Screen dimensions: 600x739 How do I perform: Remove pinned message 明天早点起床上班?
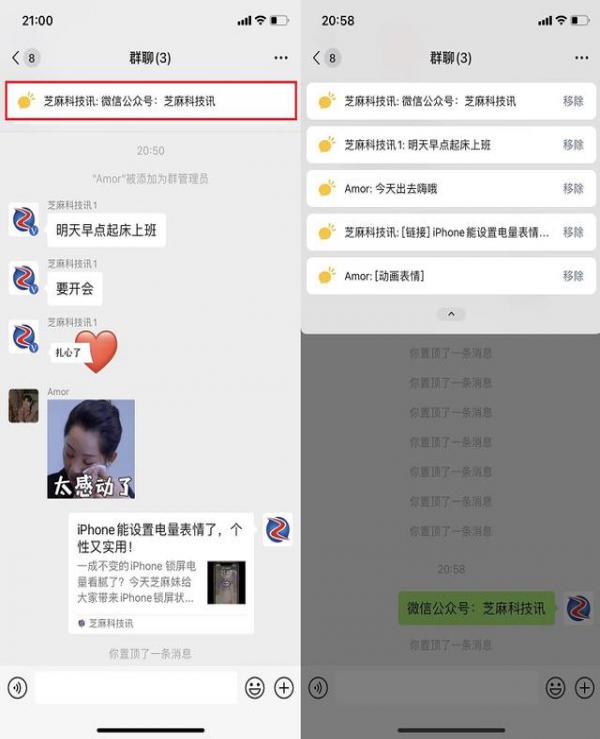pyautogui.click(x=573, y=145)
